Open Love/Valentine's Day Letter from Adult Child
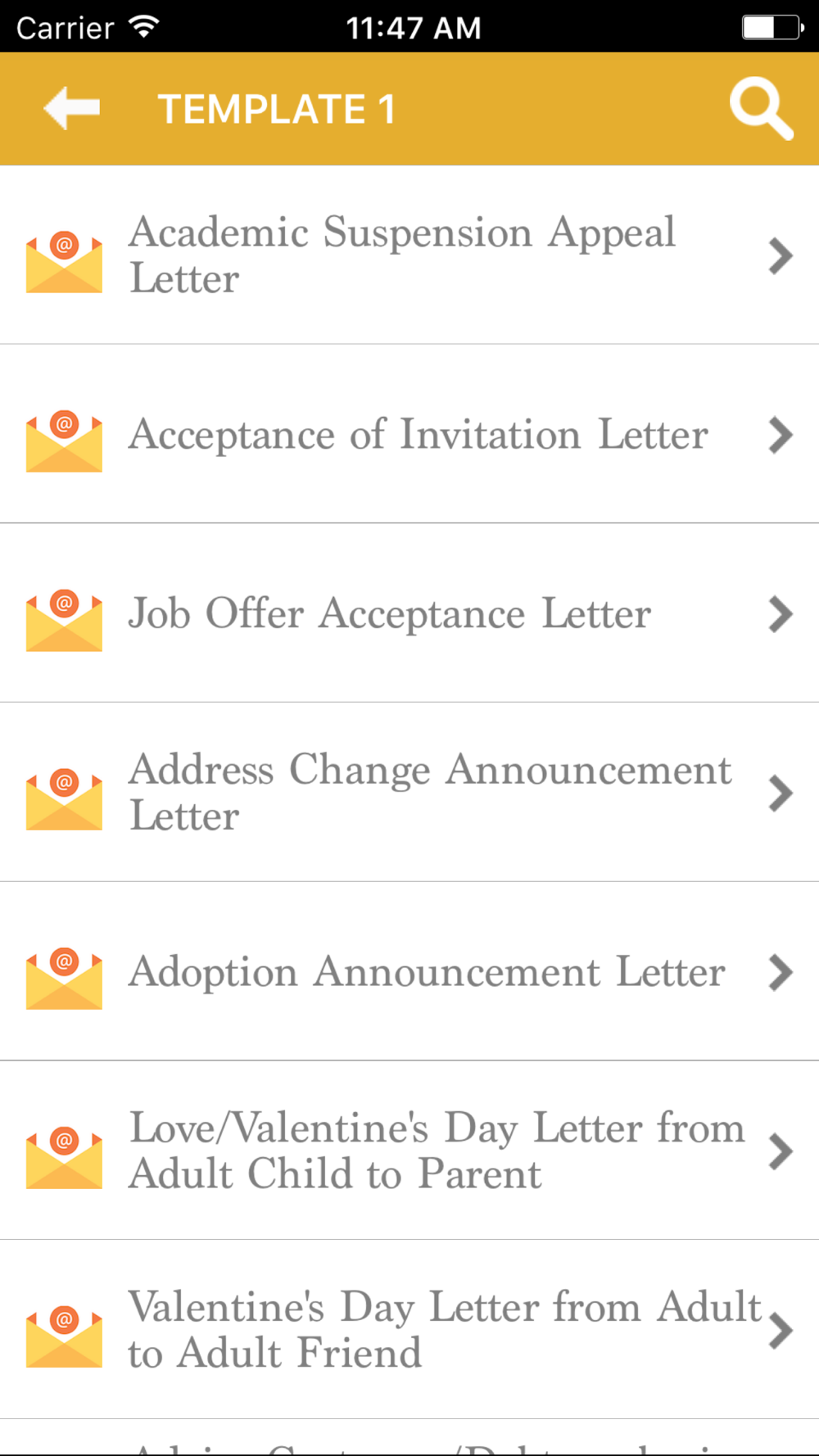 coord(409,1151)
